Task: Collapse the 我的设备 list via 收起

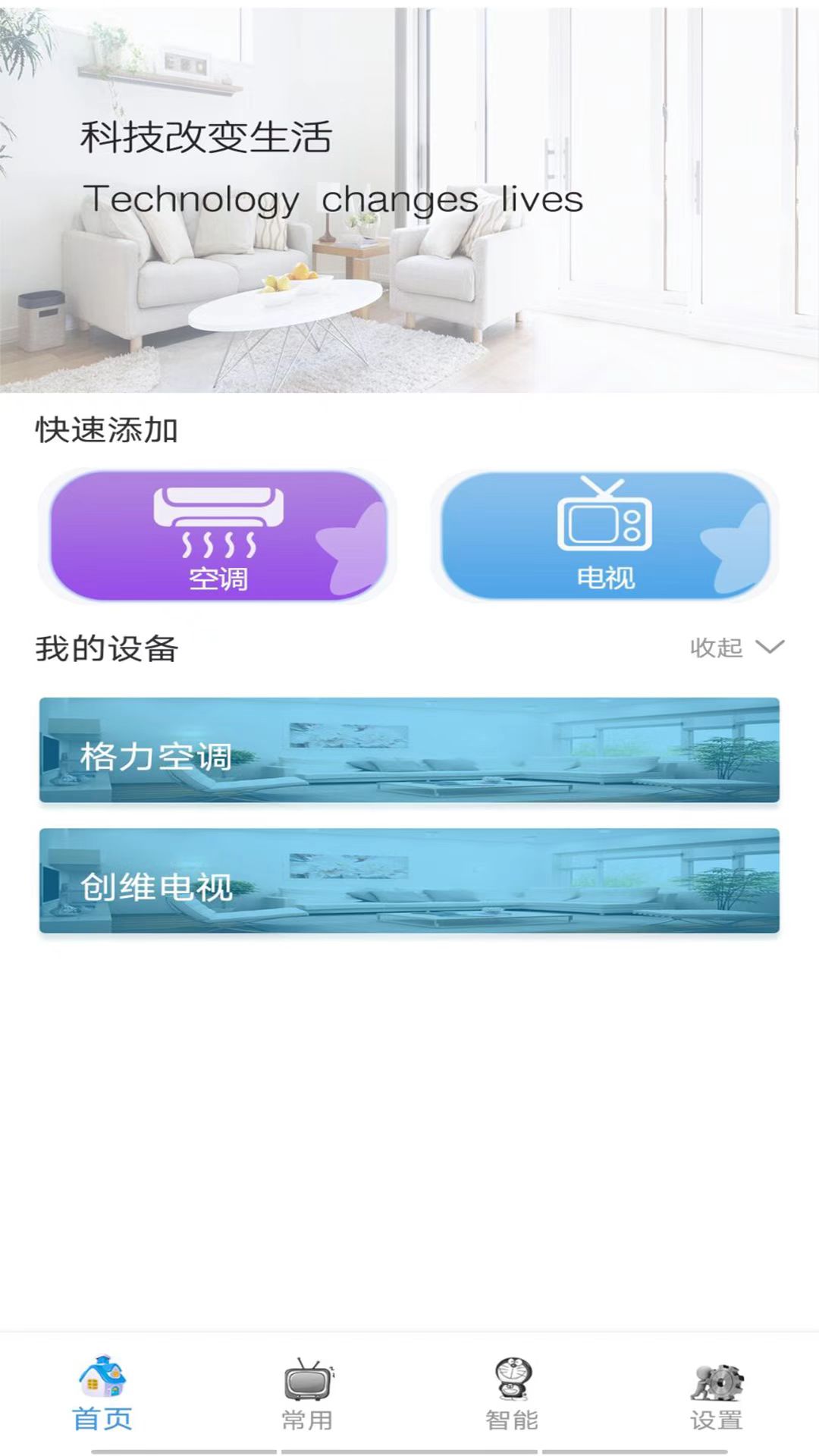Action: click(736, 648)
